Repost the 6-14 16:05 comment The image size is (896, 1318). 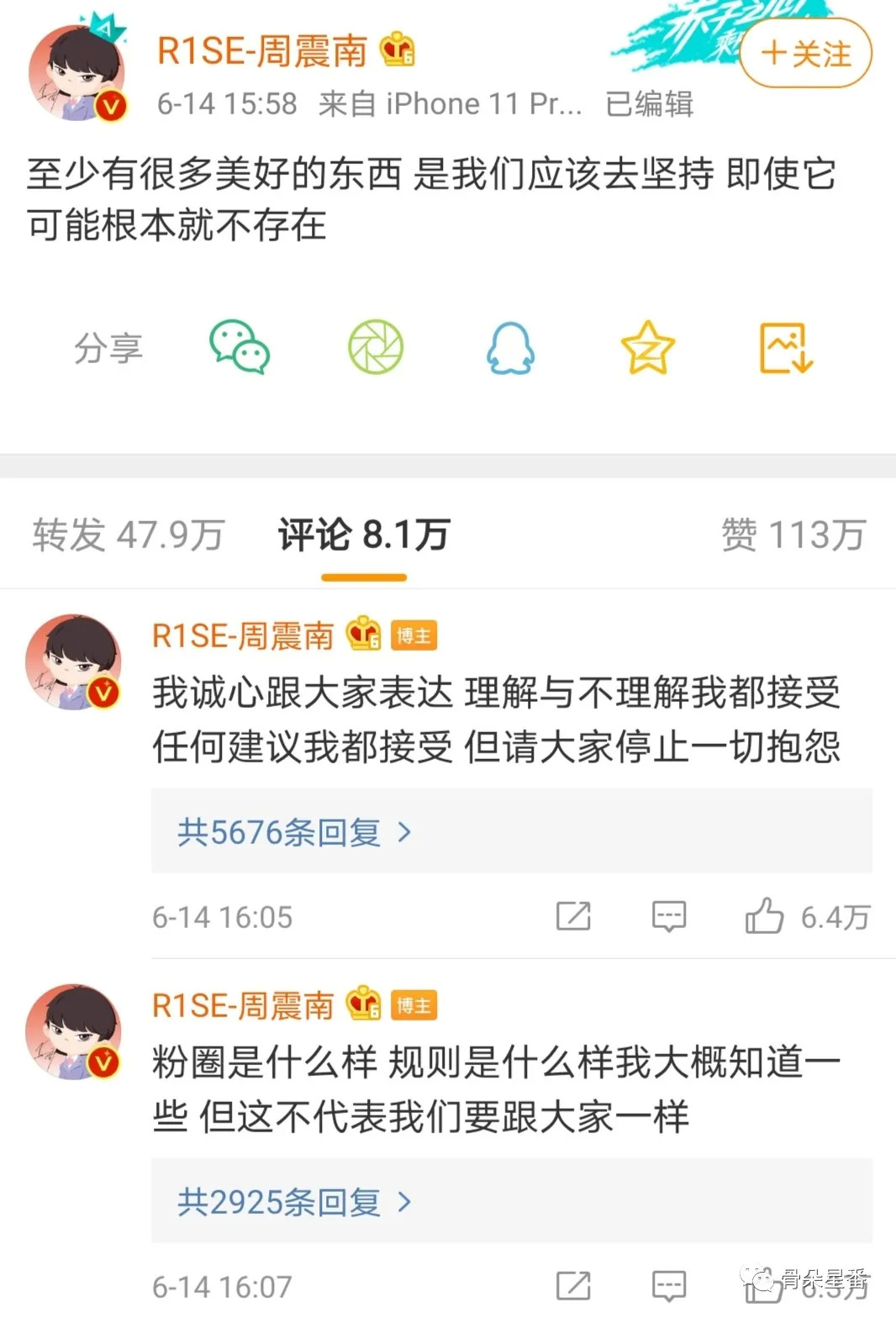coord(573,916)
